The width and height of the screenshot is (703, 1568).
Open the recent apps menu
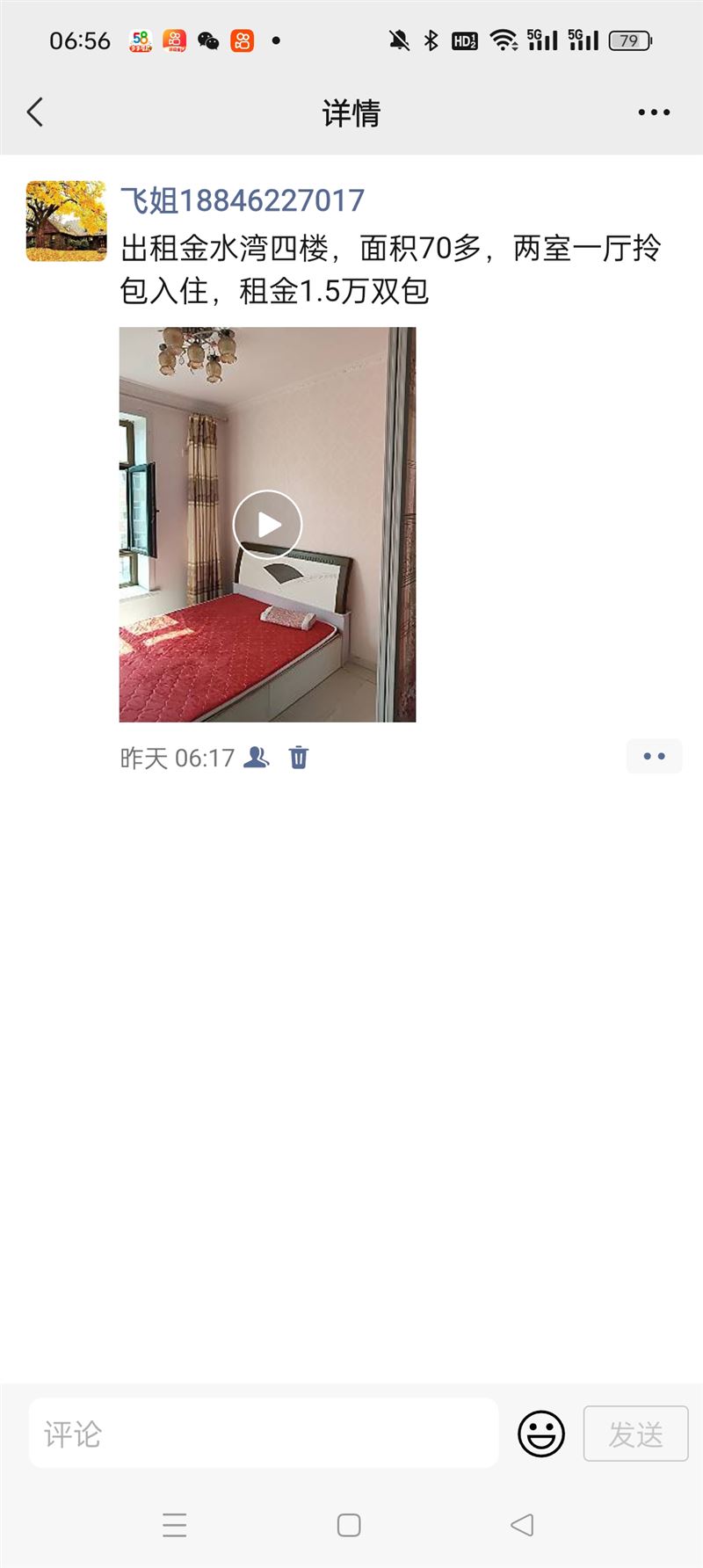[175, 1525]
